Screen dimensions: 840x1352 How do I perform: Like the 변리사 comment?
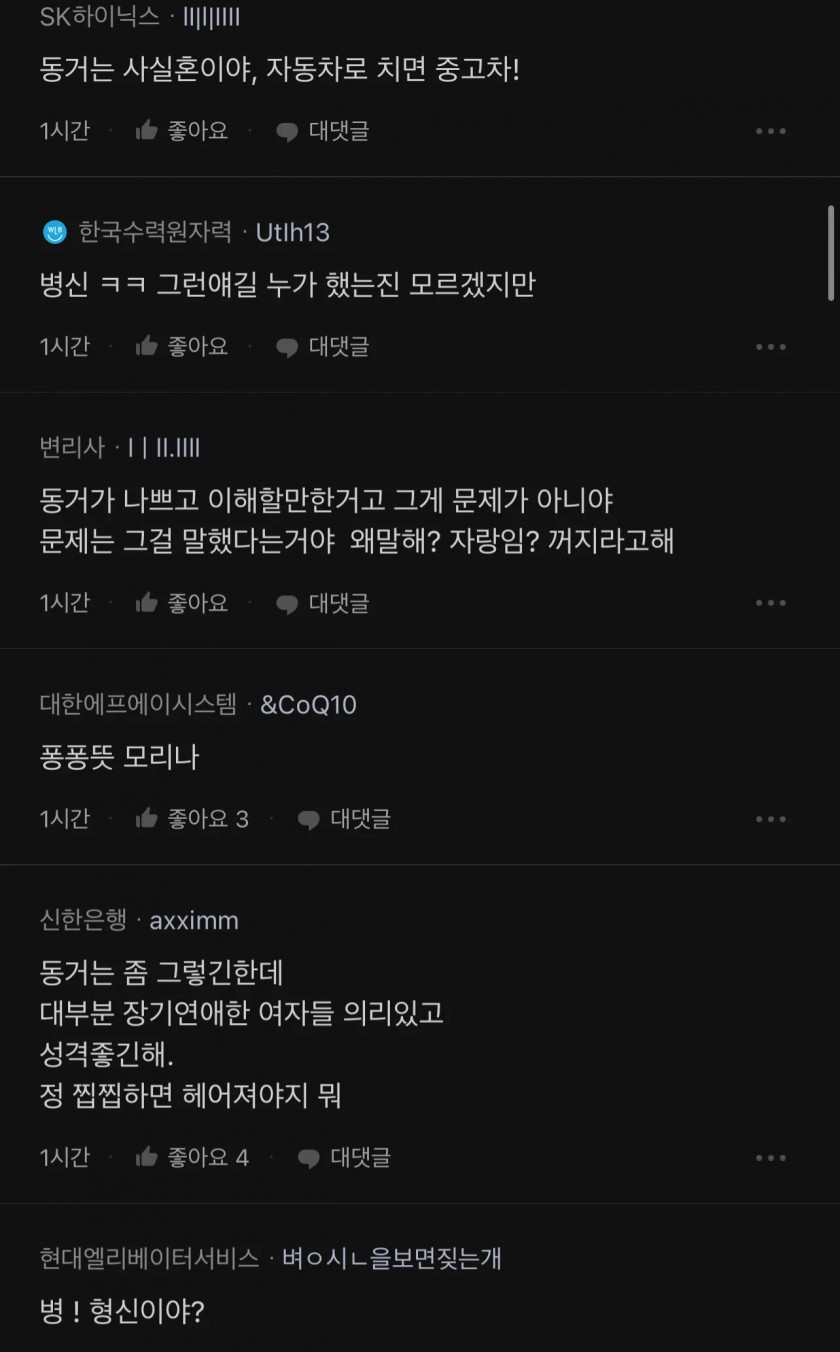[x=182, y=602]
